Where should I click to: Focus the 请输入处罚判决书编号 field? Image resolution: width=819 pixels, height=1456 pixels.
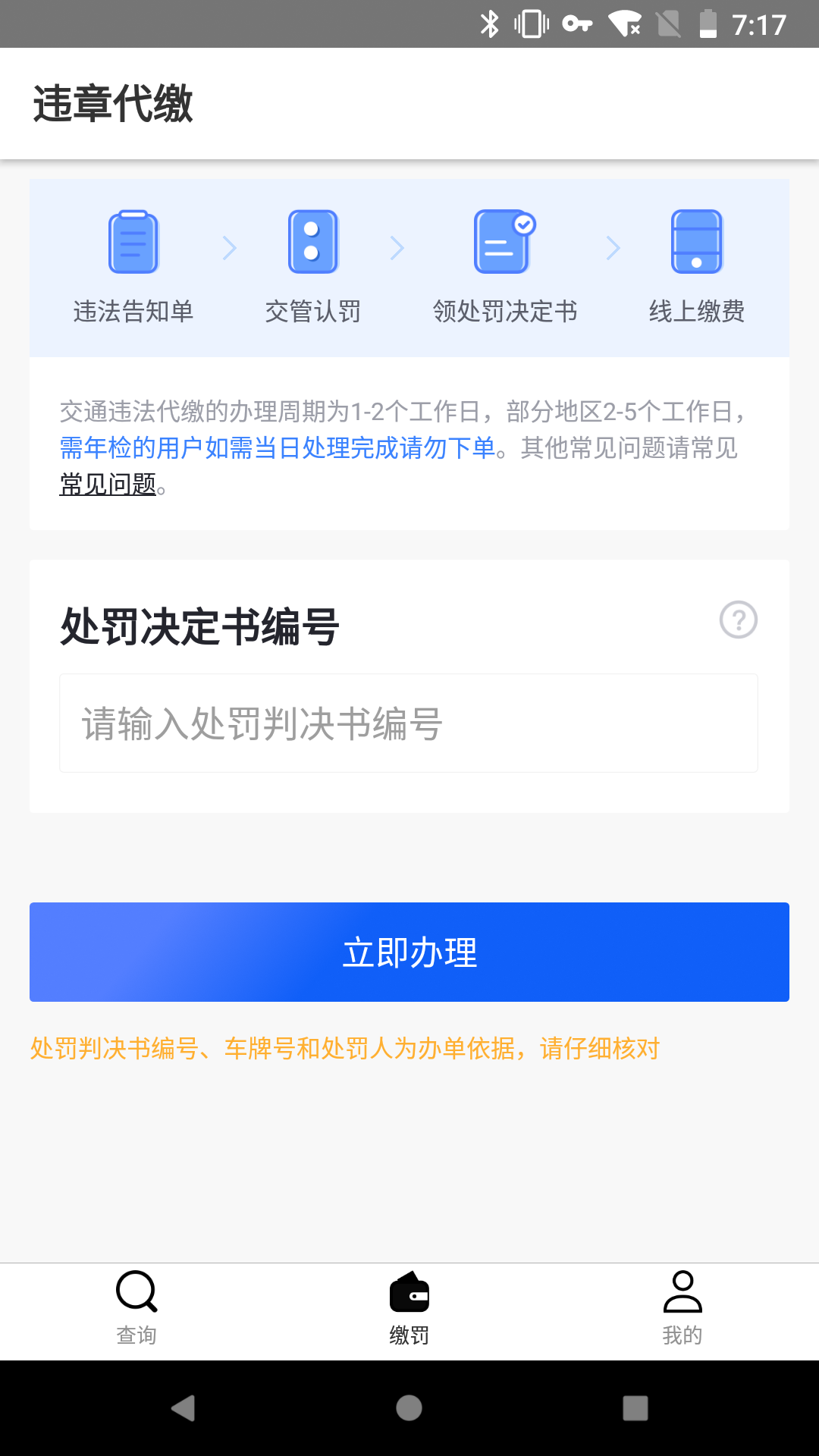(409, 723)
